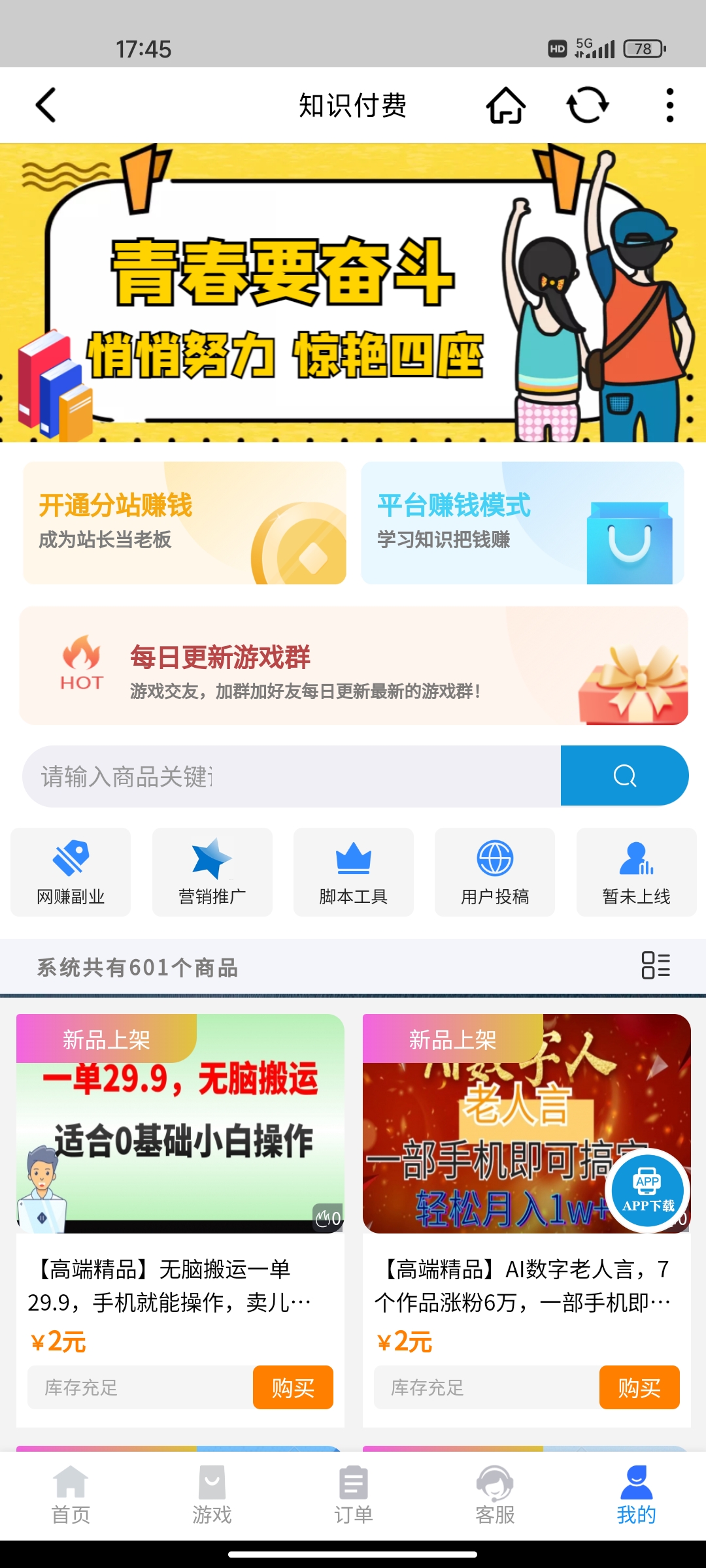Select the 营销推广 category
The image size is (706, 1568).
coord(212,872)
